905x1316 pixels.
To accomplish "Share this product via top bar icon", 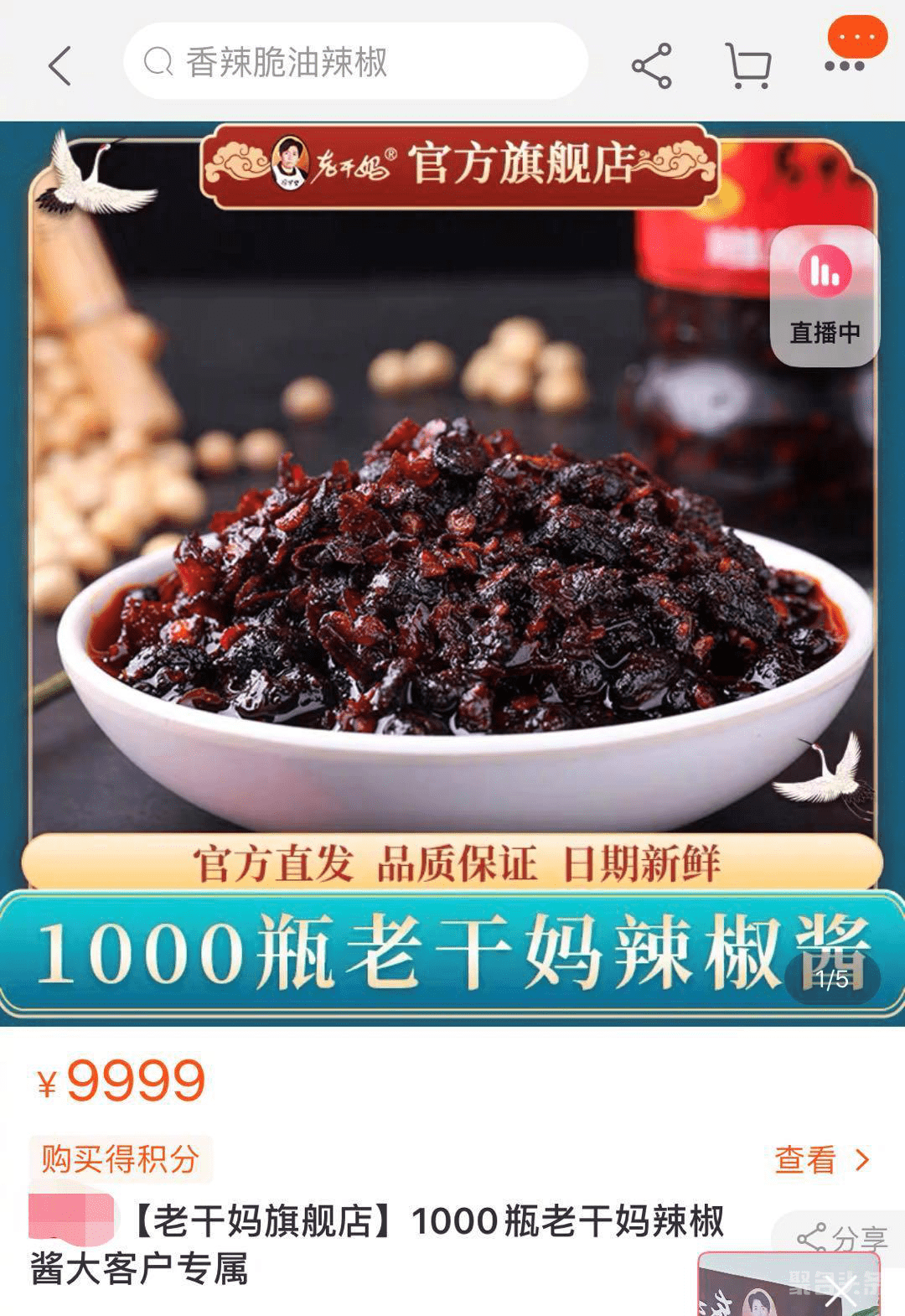I will (x=652, y=65).
